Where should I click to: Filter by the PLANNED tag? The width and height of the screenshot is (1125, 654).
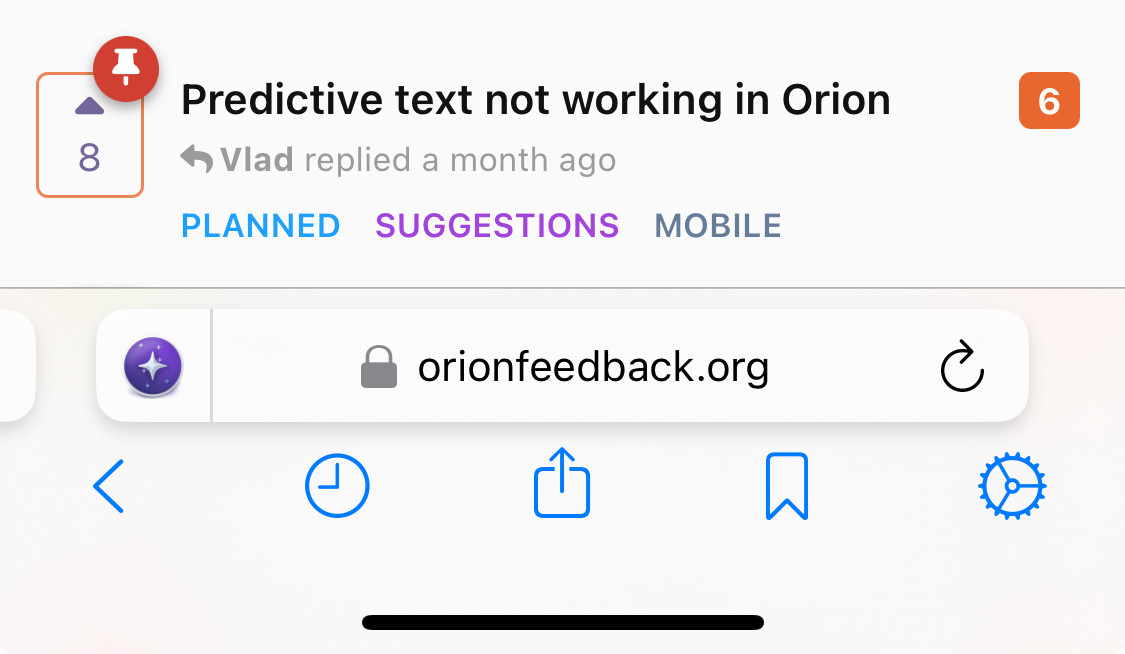[x=260, y=226]
